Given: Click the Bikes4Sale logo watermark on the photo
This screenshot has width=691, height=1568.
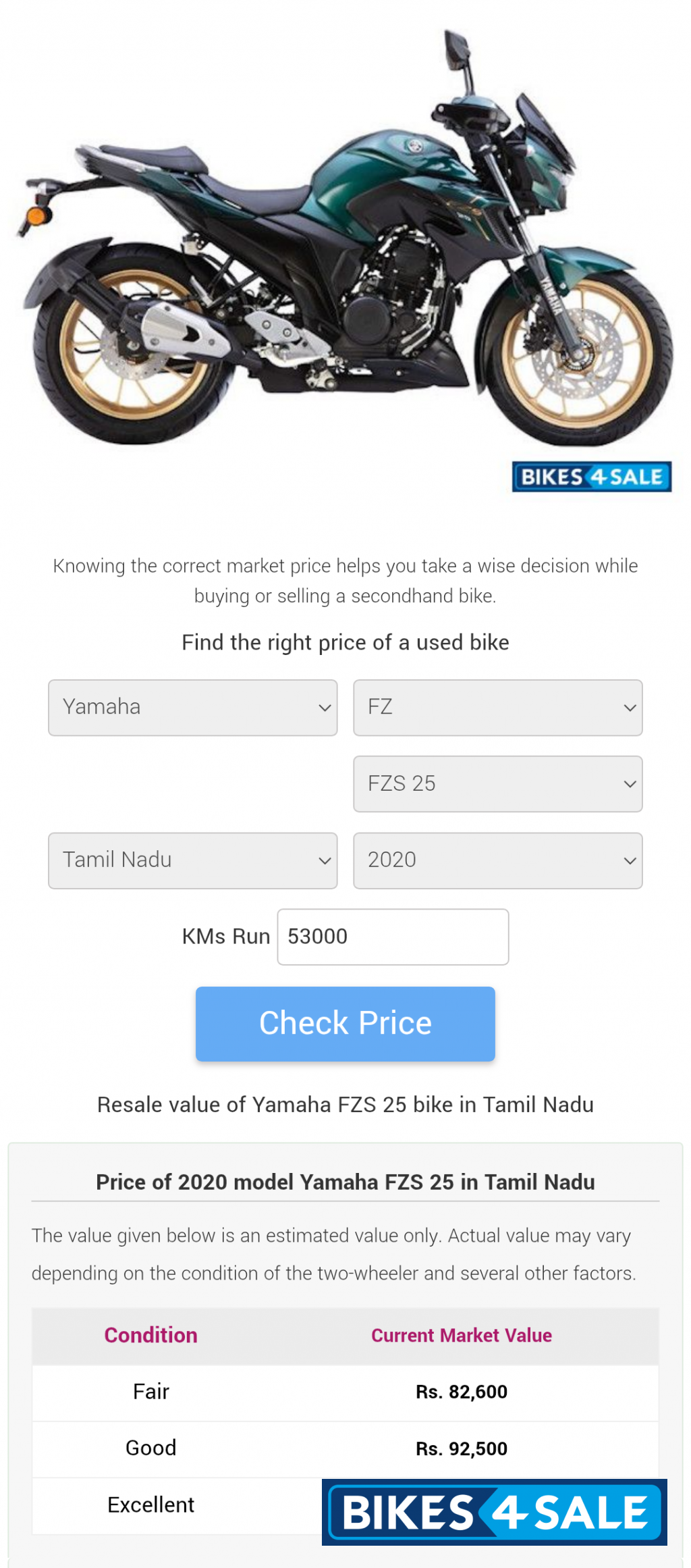Looking at the screenshot, I should pyautogui.click(x=591, y=477).
